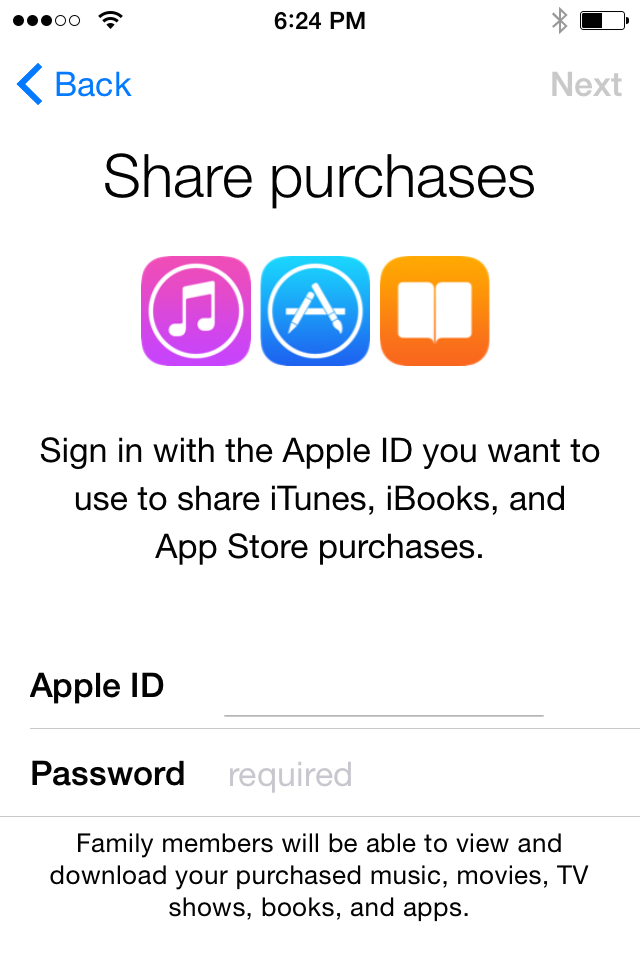Tap the Next button
This screenshot has width=640, height=960.
tap(586, 85)
